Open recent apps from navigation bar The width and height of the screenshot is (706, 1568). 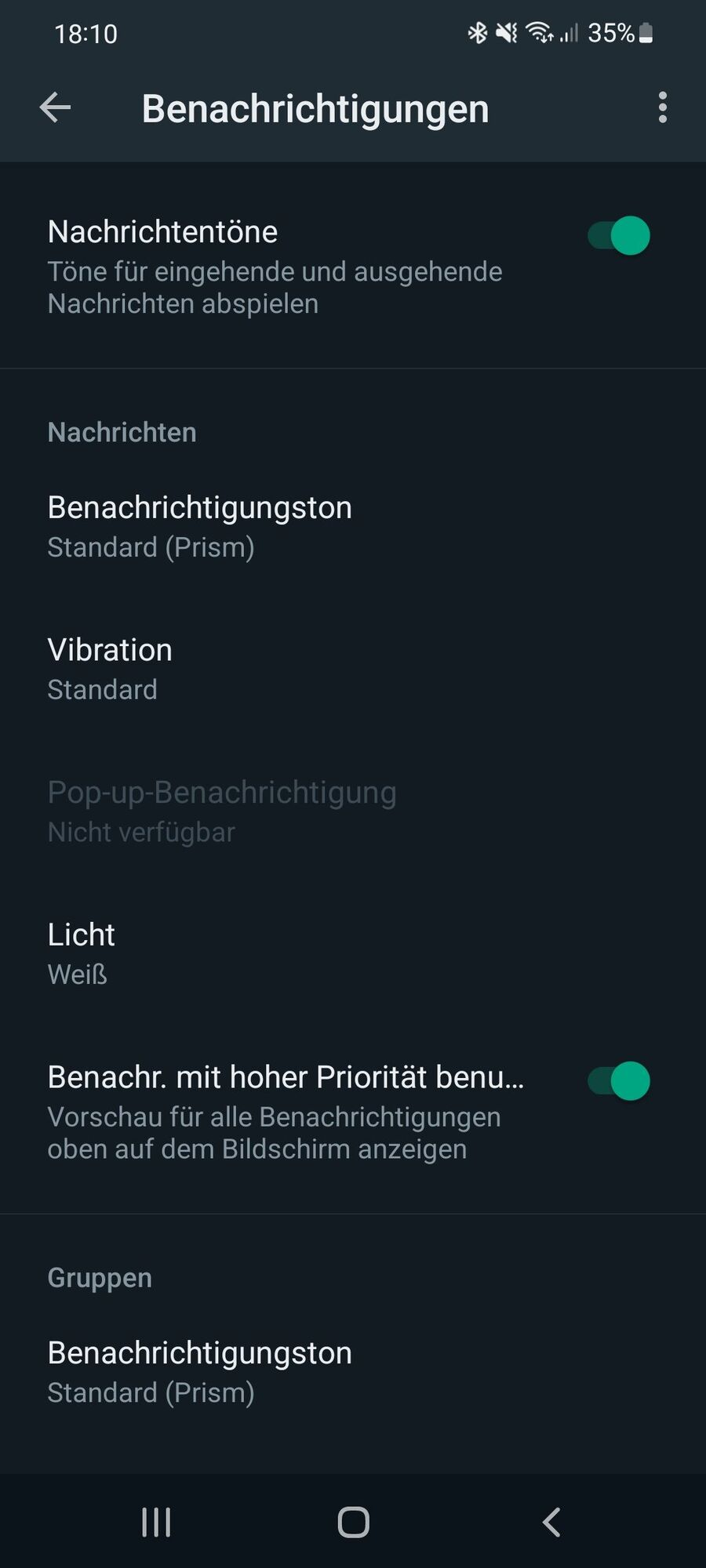click(x=156, y=1523)
